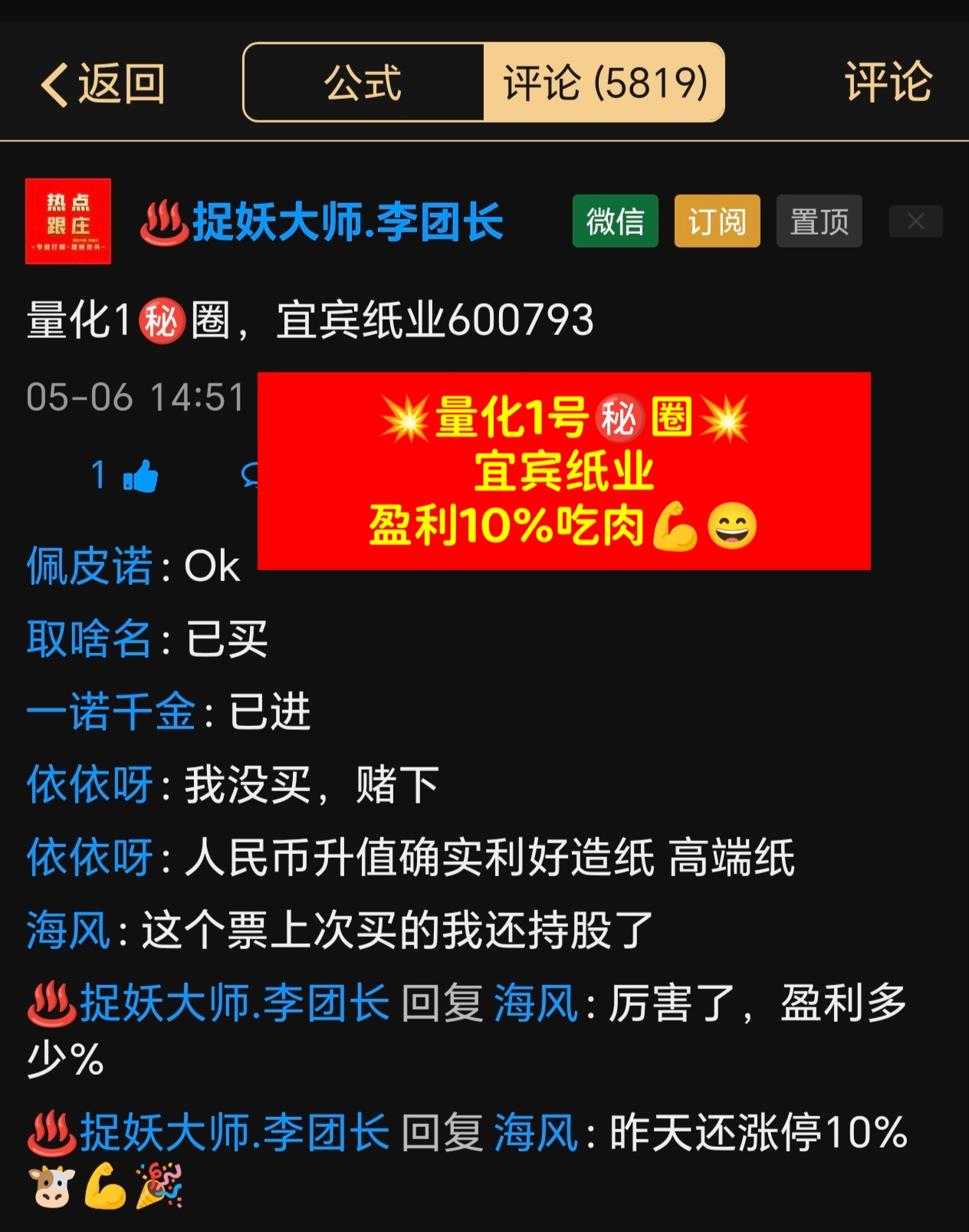
Task: Open the 微信 button on the post
Action: pyautogui.click(x=615, y=222)
